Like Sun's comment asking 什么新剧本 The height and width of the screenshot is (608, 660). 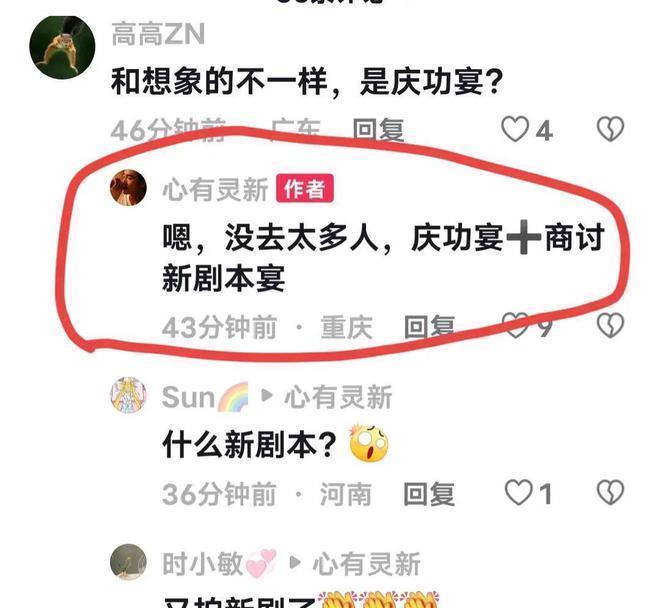pos(519,493)
